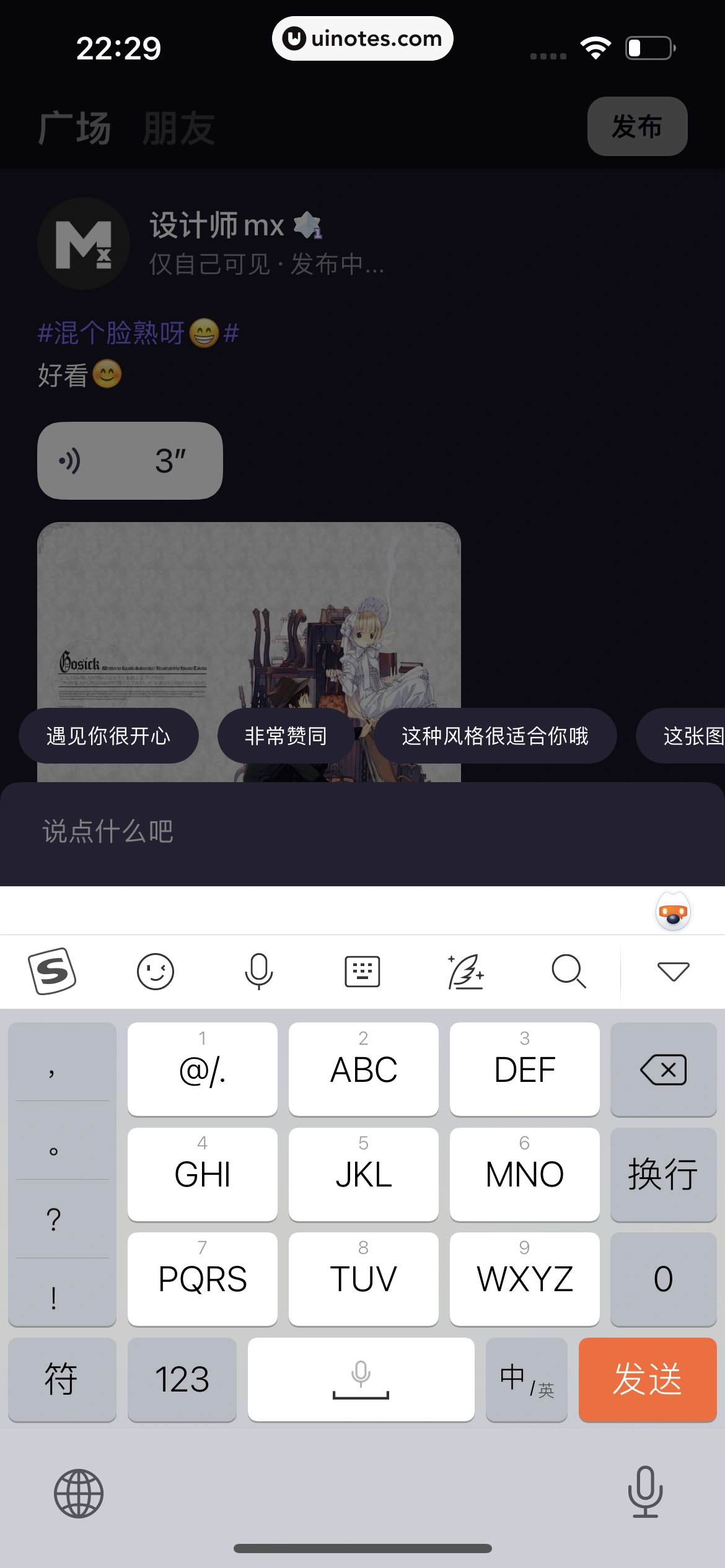Tap the globe keyboard switch icon
This screenshot has width=725, height=1568.
click(79, 1493)
